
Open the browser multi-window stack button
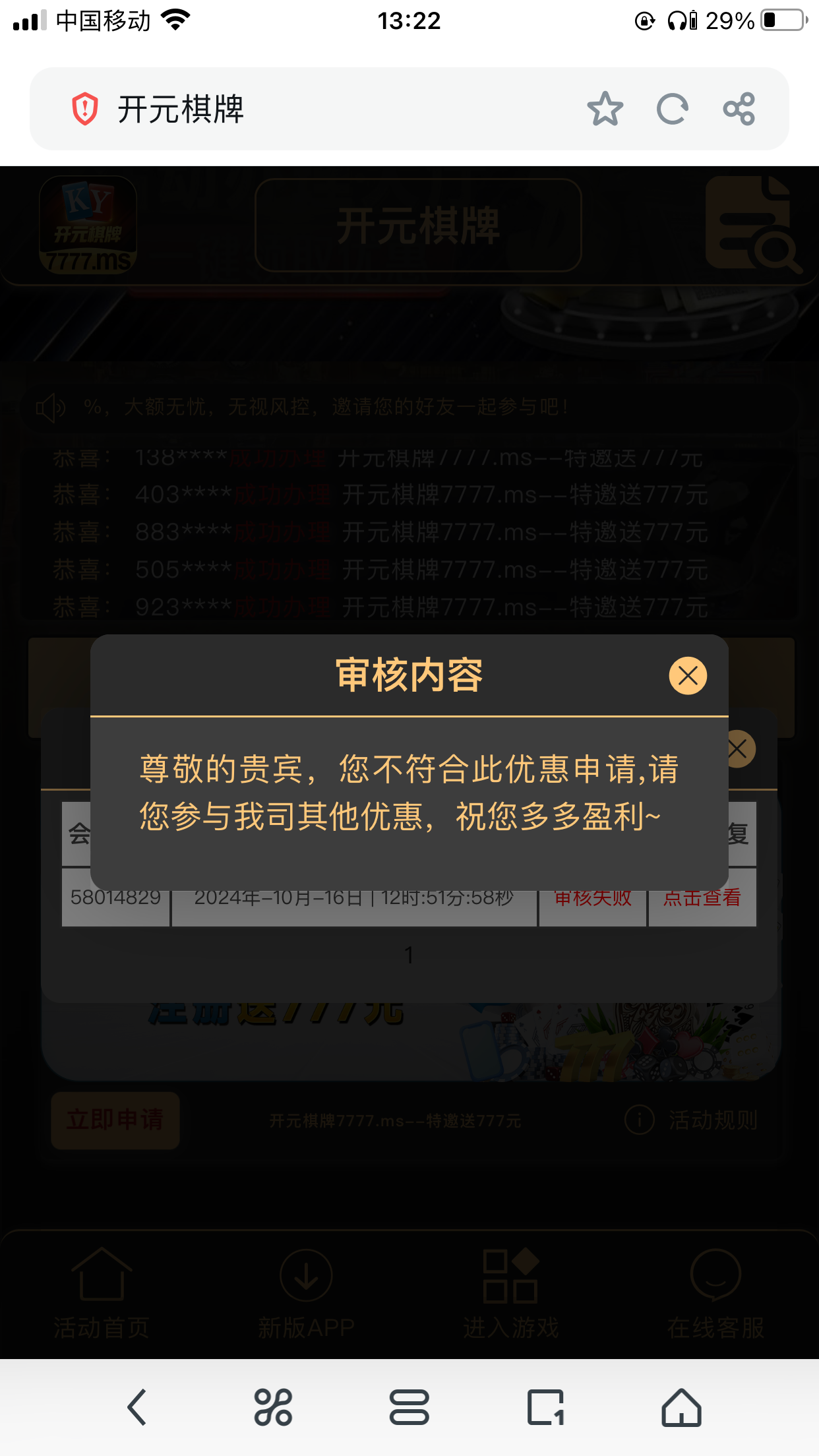click(x=409, y=1407)
